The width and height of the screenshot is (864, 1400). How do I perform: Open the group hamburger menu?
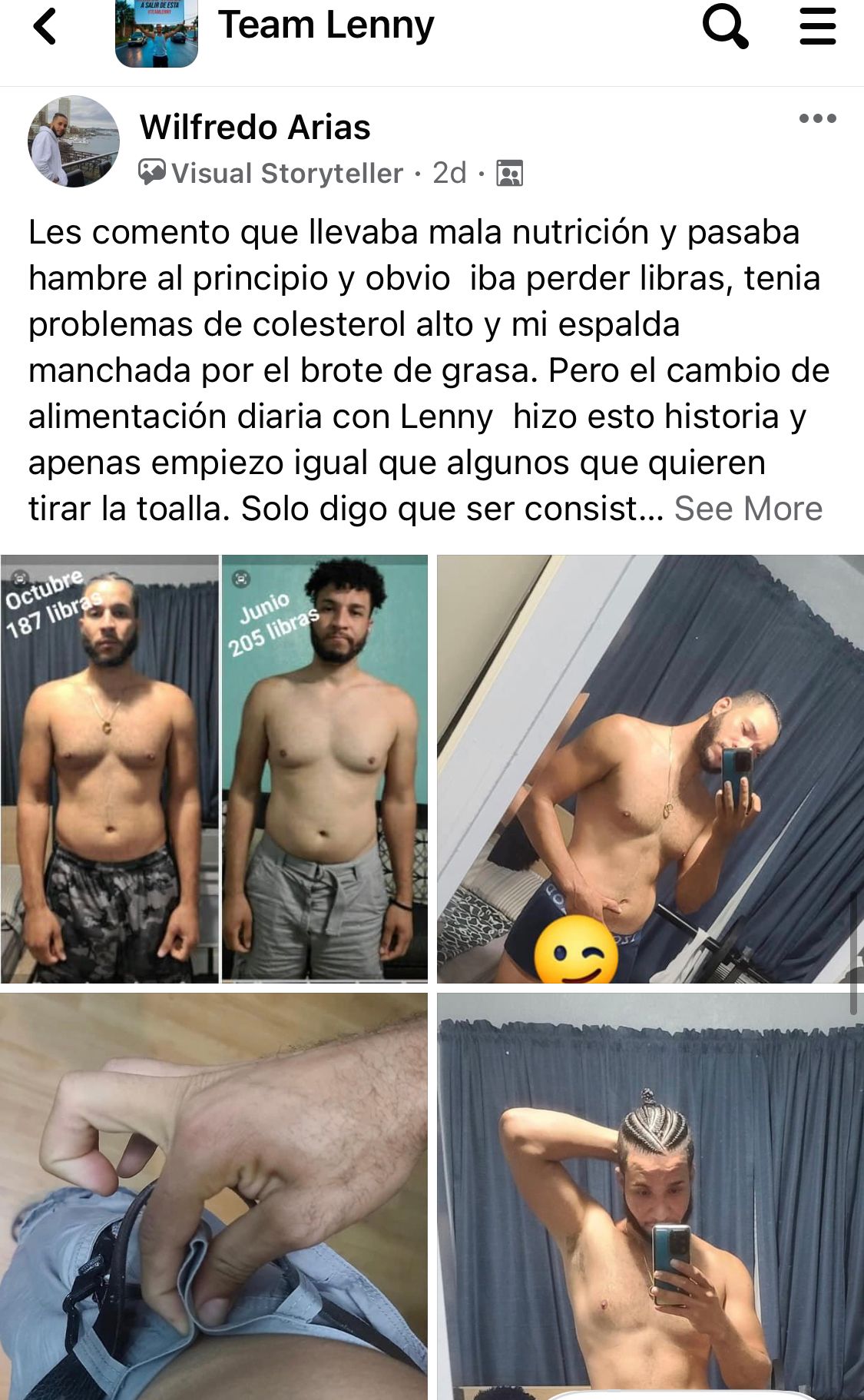coord(817,27)
